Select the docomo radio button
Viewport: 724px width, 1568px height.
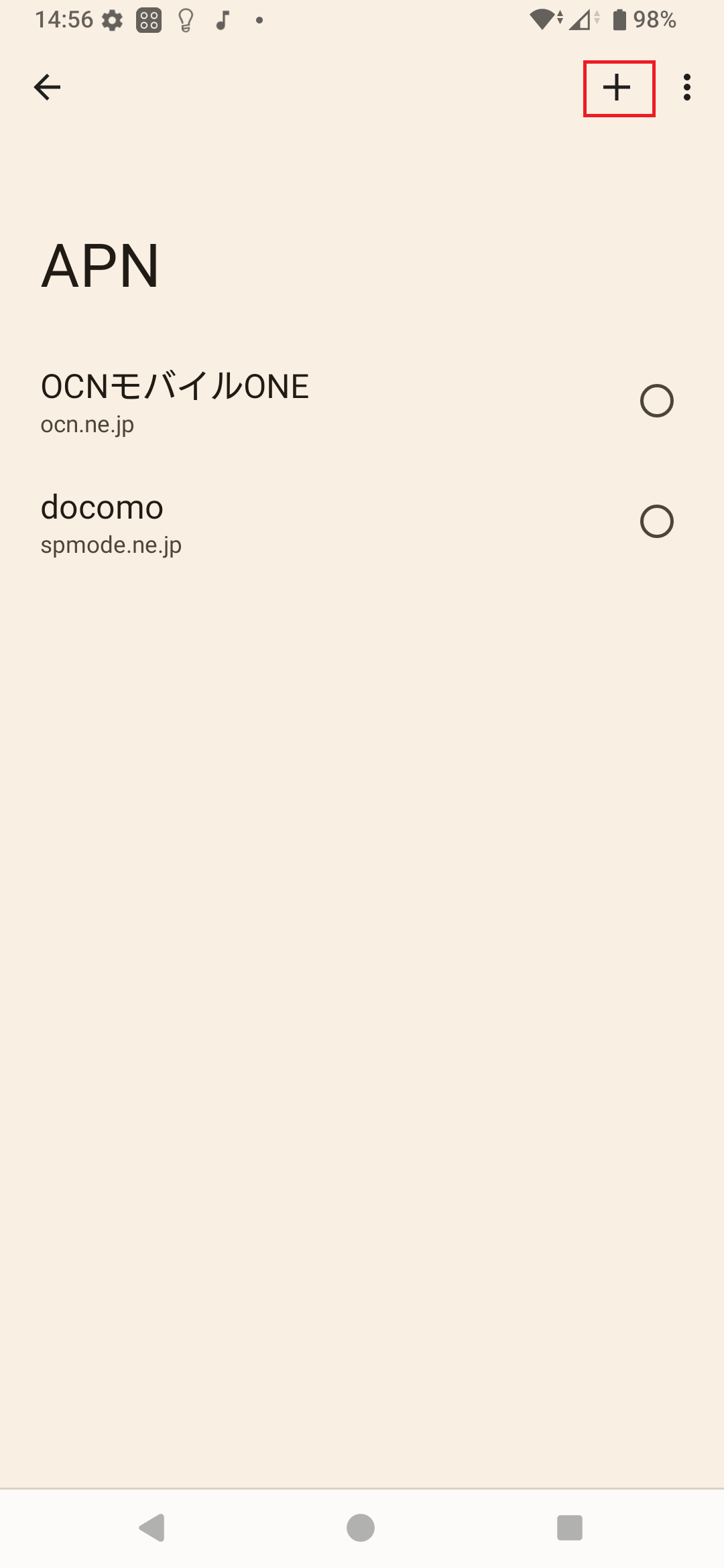pos(657,521)
